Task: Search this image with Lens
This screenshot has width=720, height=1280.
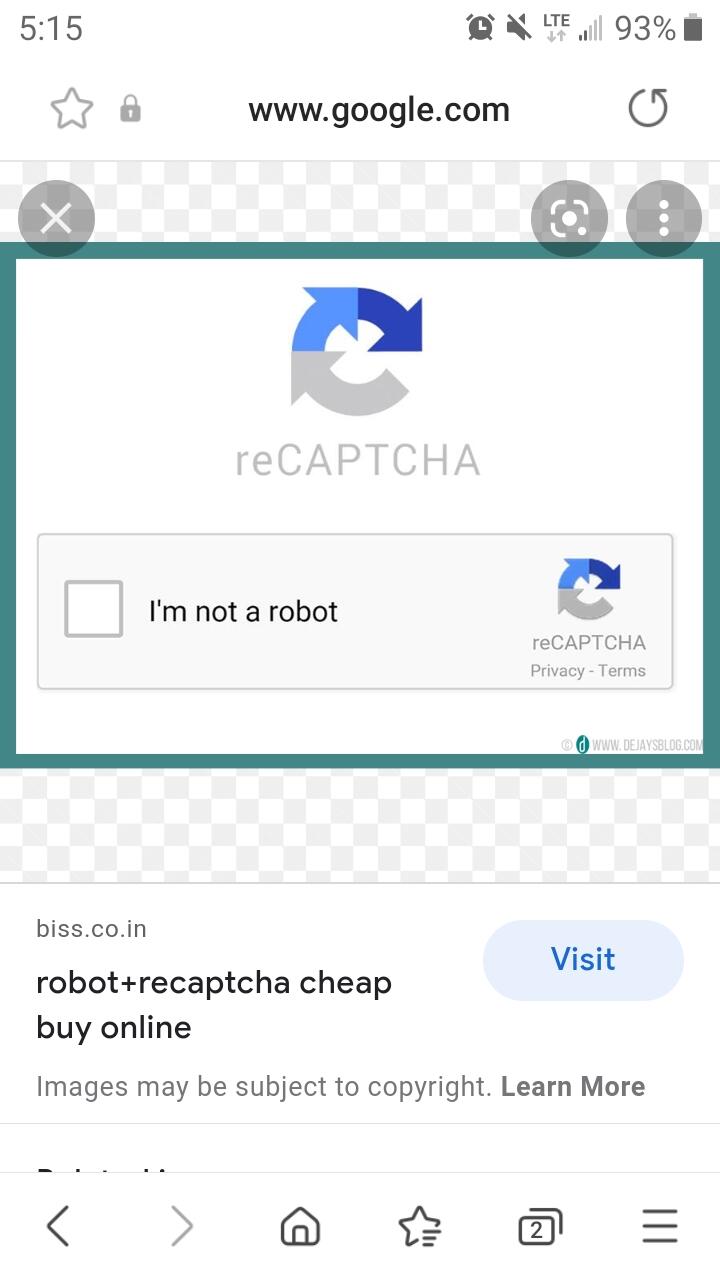Action: point(569,218)
